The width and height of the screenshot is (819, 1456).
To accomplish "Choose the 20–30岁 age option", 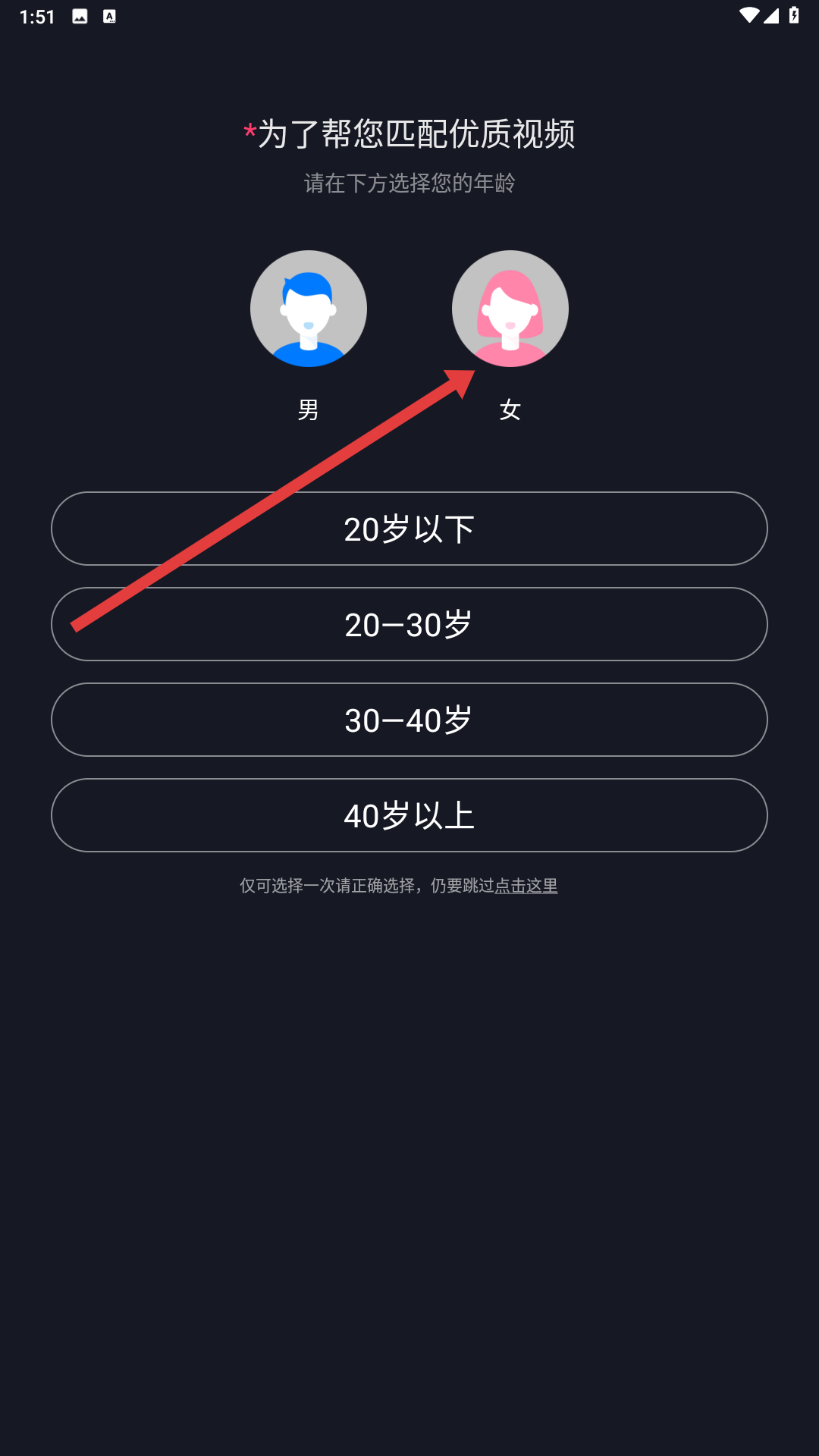I will tap(409, 624).
